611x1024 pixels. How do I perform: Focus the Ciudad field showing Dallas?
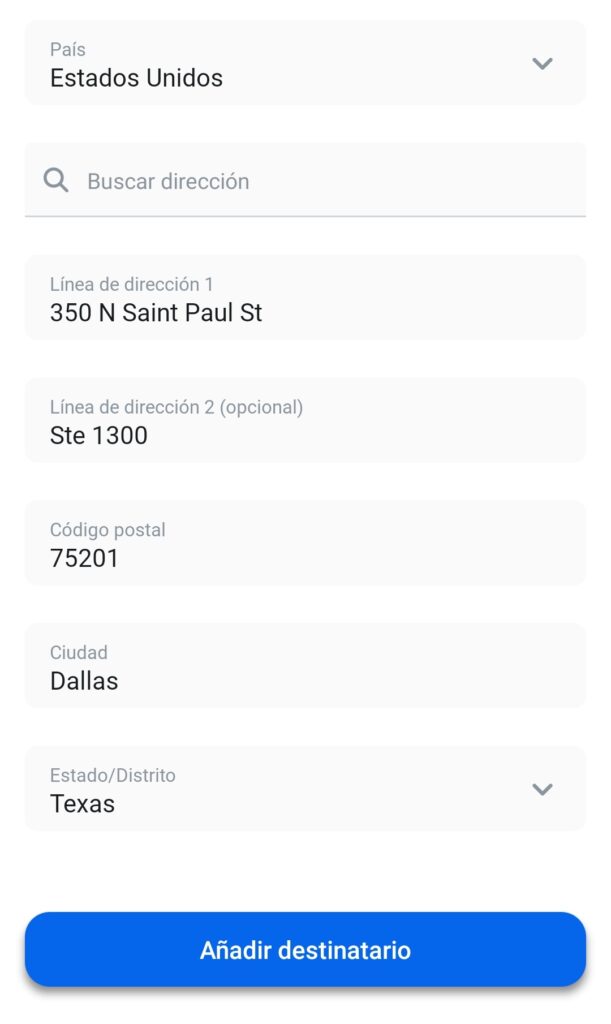[305, 666]
